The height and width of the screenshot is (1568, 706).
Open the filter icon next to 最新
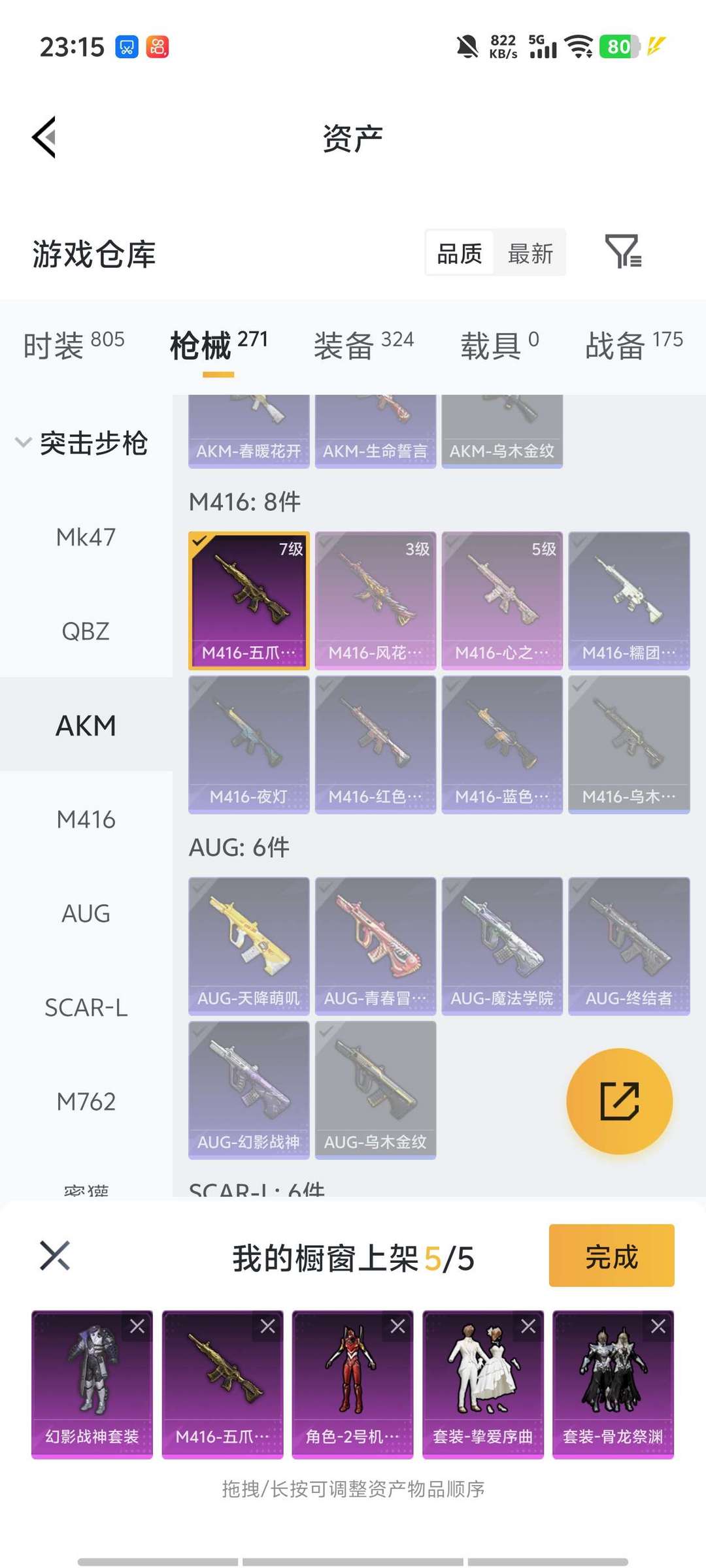[623, 252]
